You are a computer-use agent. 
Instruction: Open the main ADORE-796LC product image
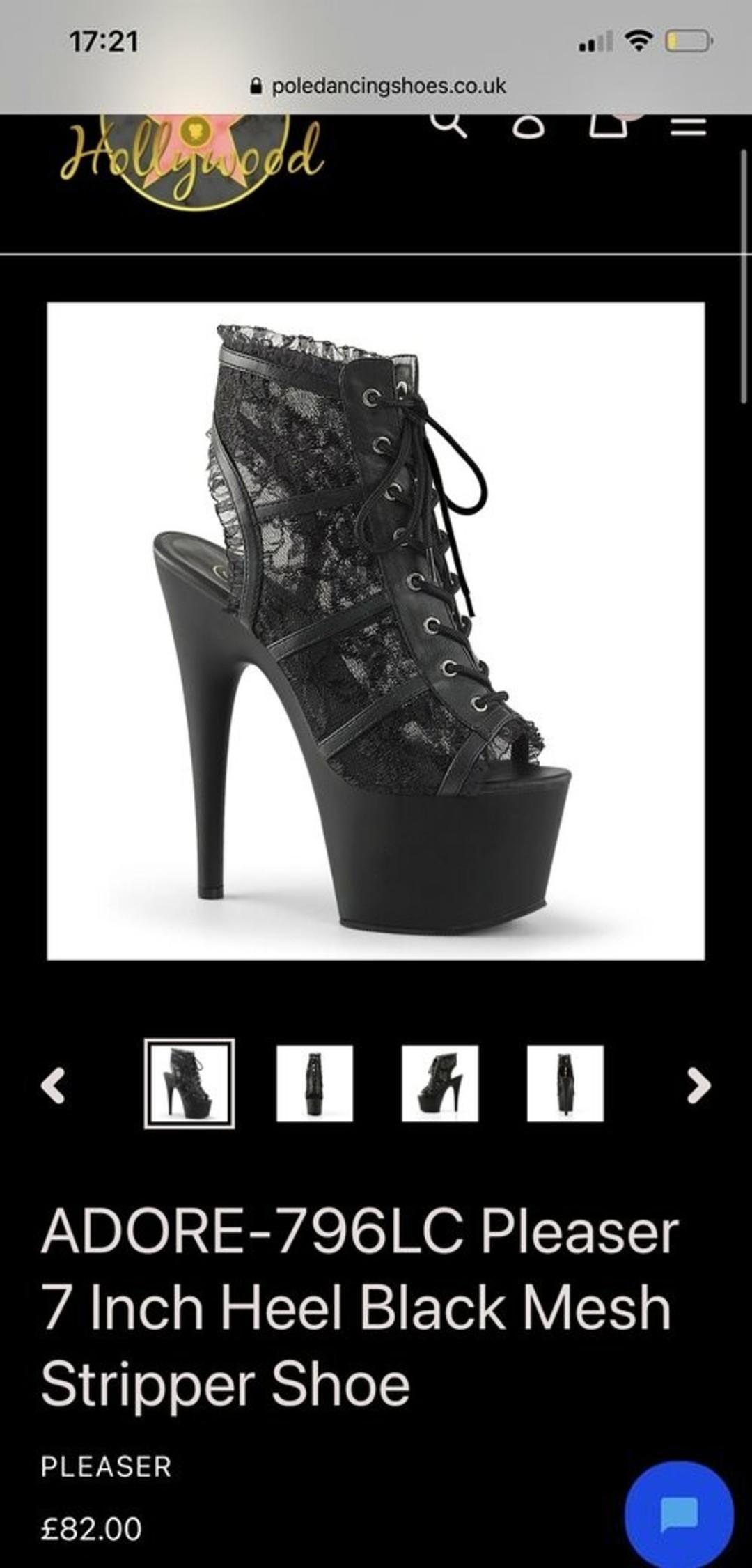(x=376, y=630)
